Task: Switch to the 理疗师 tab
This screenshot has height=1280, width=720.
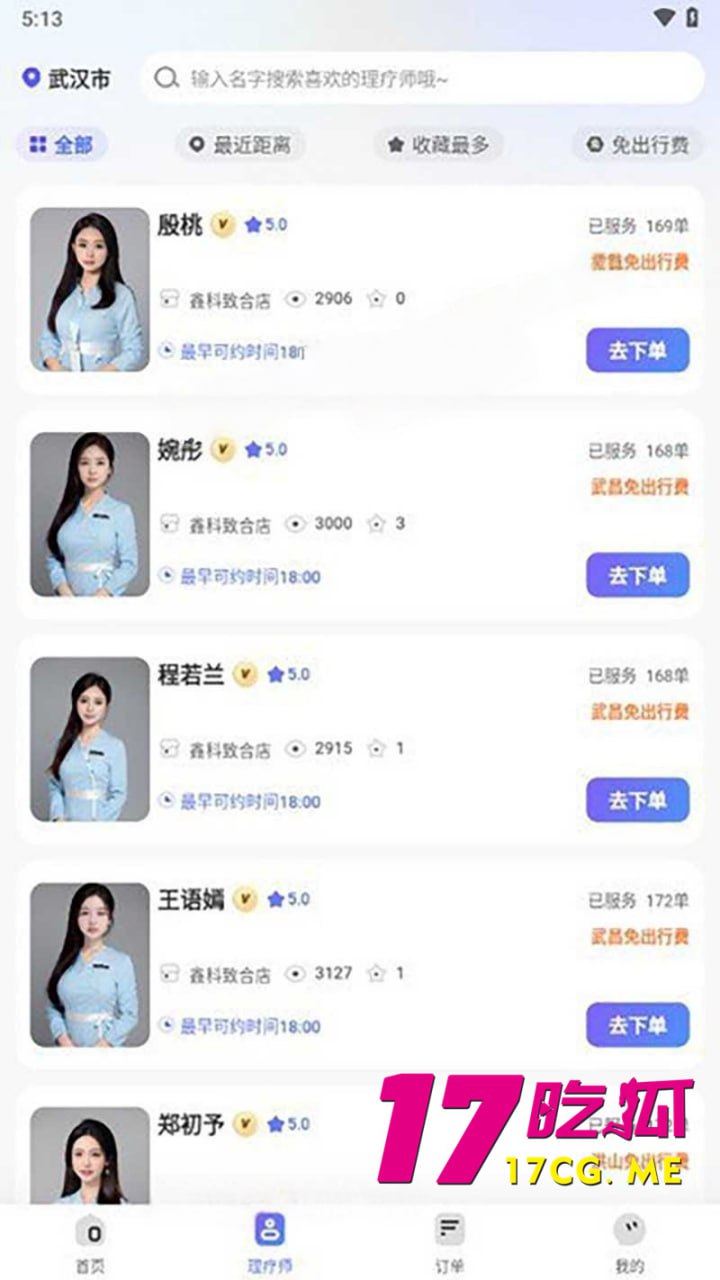Action: (x=269, y=1242)
